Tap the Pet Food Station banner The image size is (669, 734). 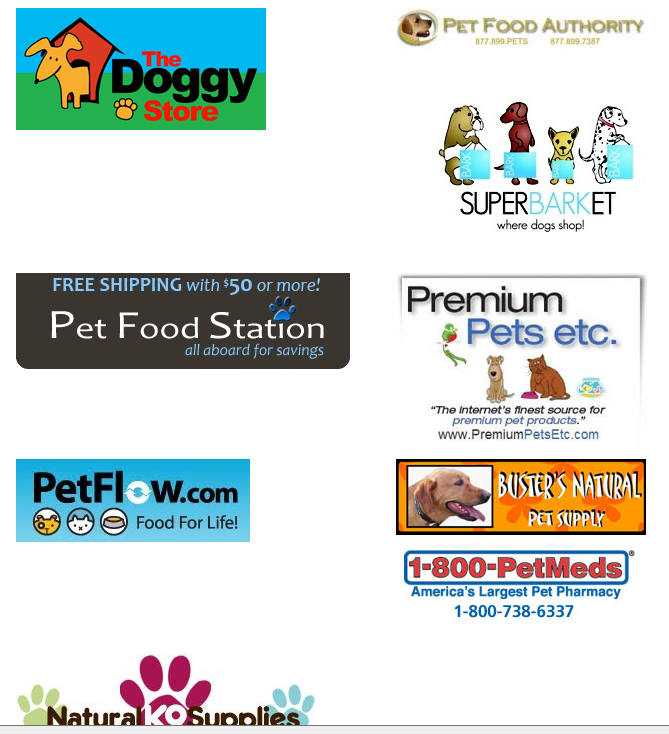(x=183, y=321)
